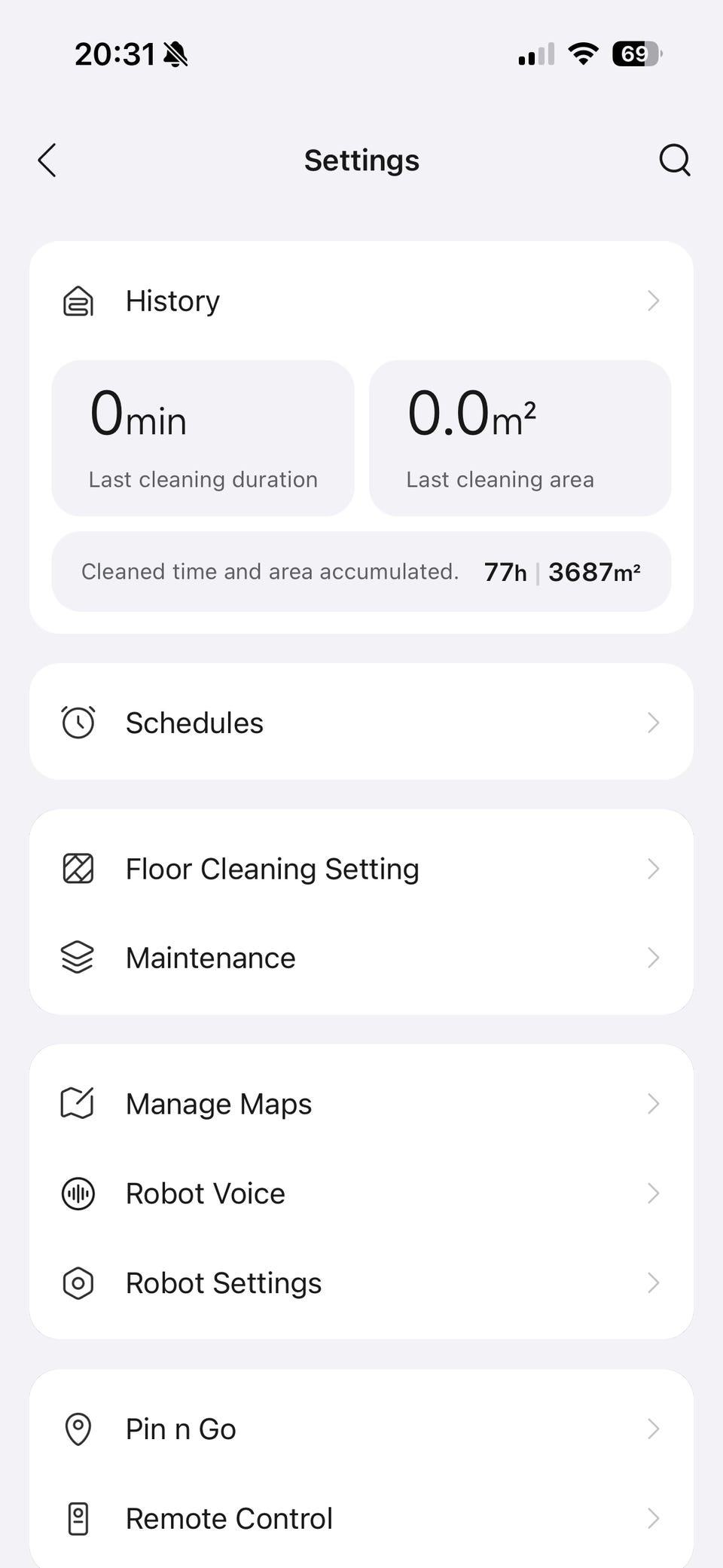Open the cleaning History row
723x1568 pixels.
(x=361, y=301)
